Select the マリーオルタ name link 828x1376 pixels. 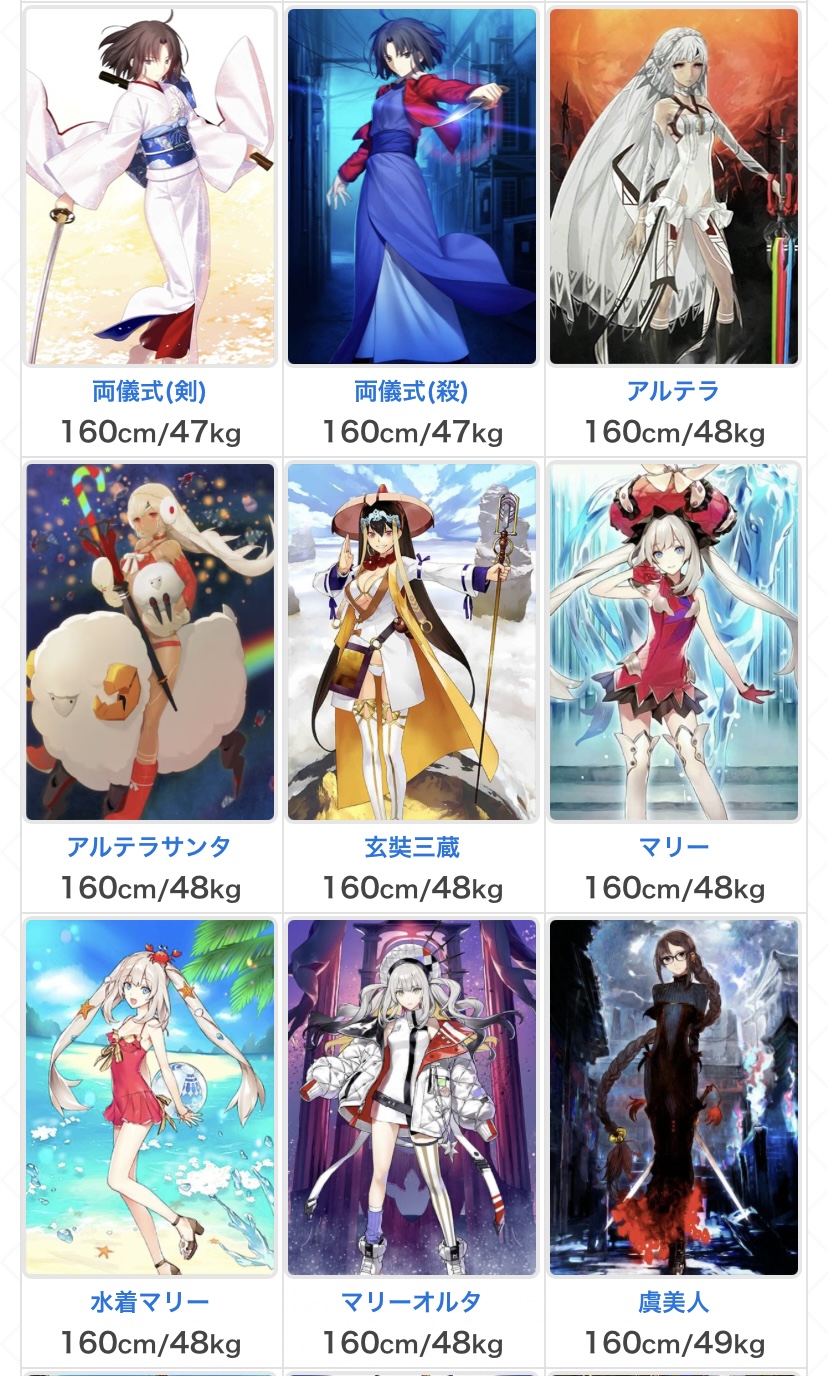click(x=411, y=1302)
